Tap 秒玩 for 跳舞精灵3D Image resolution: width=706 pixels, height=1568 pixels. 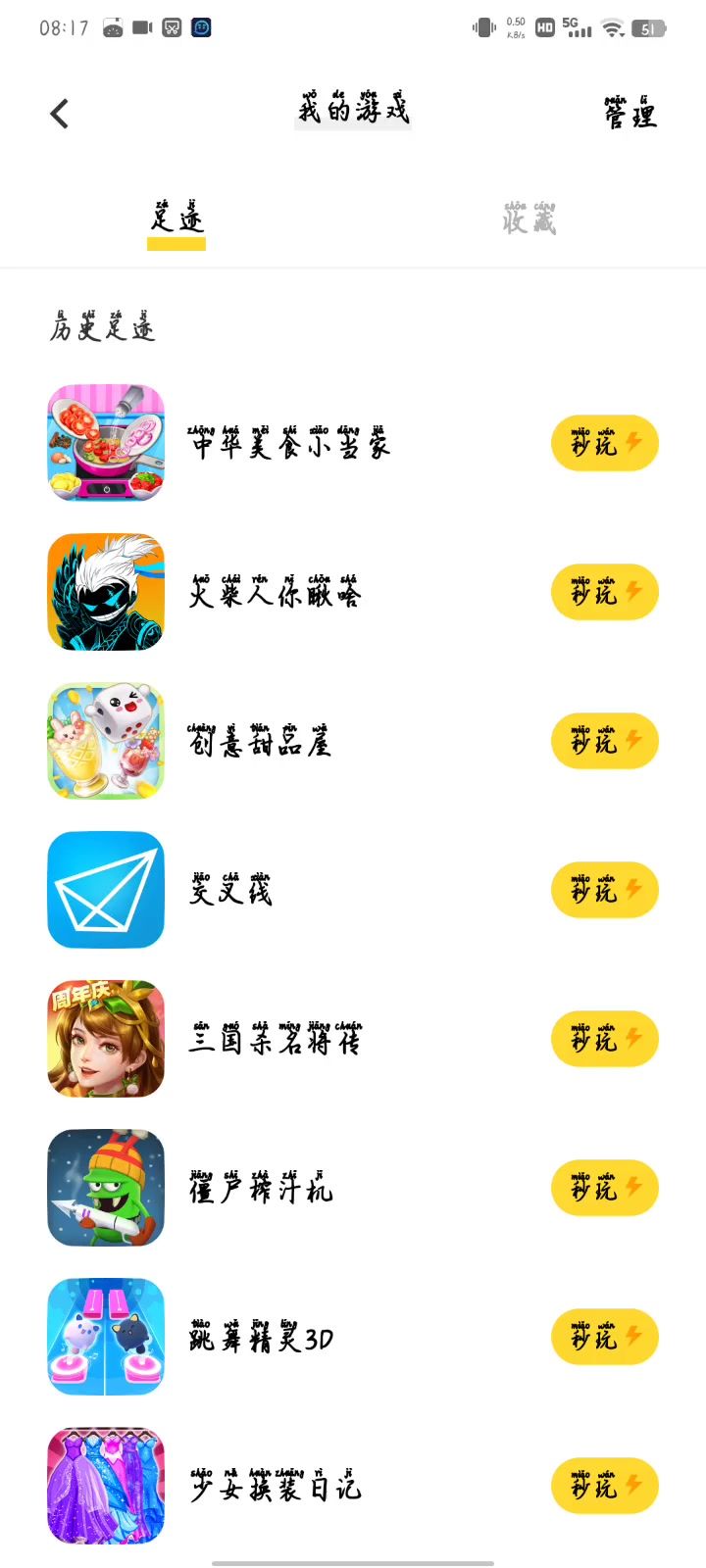pos(604,1337)
